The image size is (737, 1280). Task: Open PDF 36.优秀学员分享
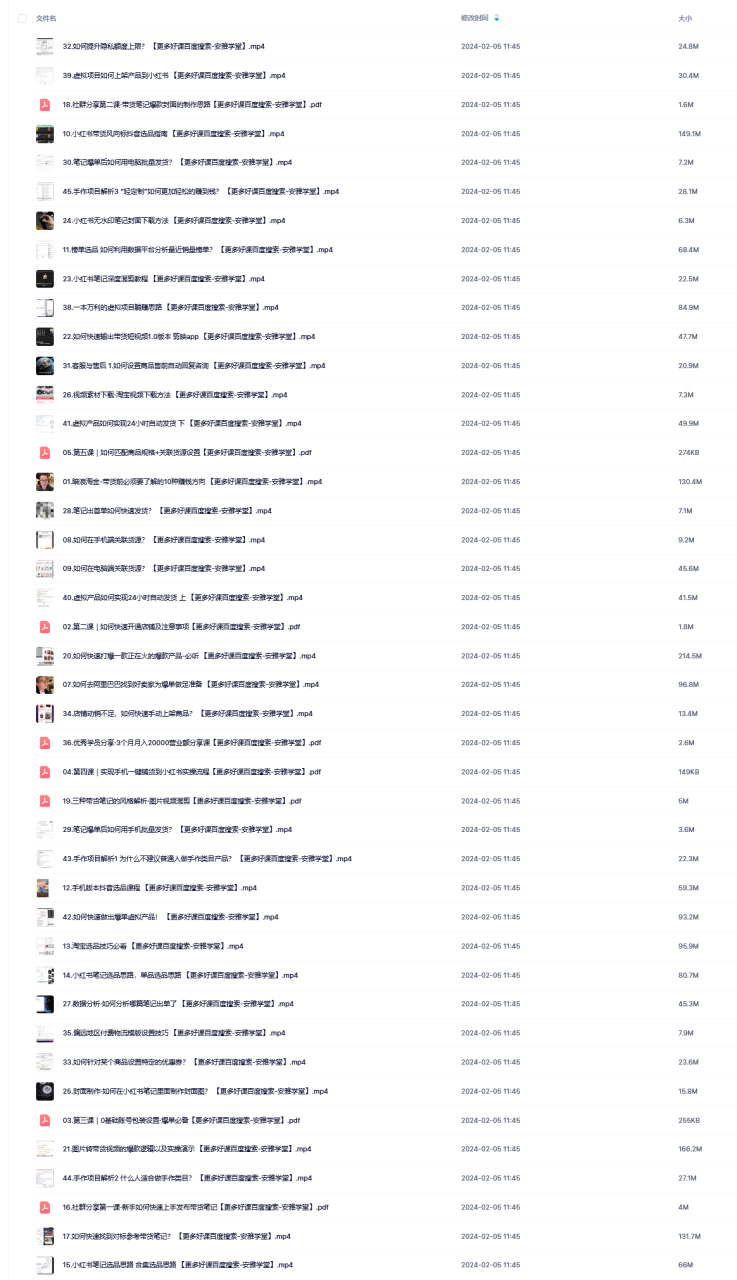pyautogui.click(x=191, y=743)
